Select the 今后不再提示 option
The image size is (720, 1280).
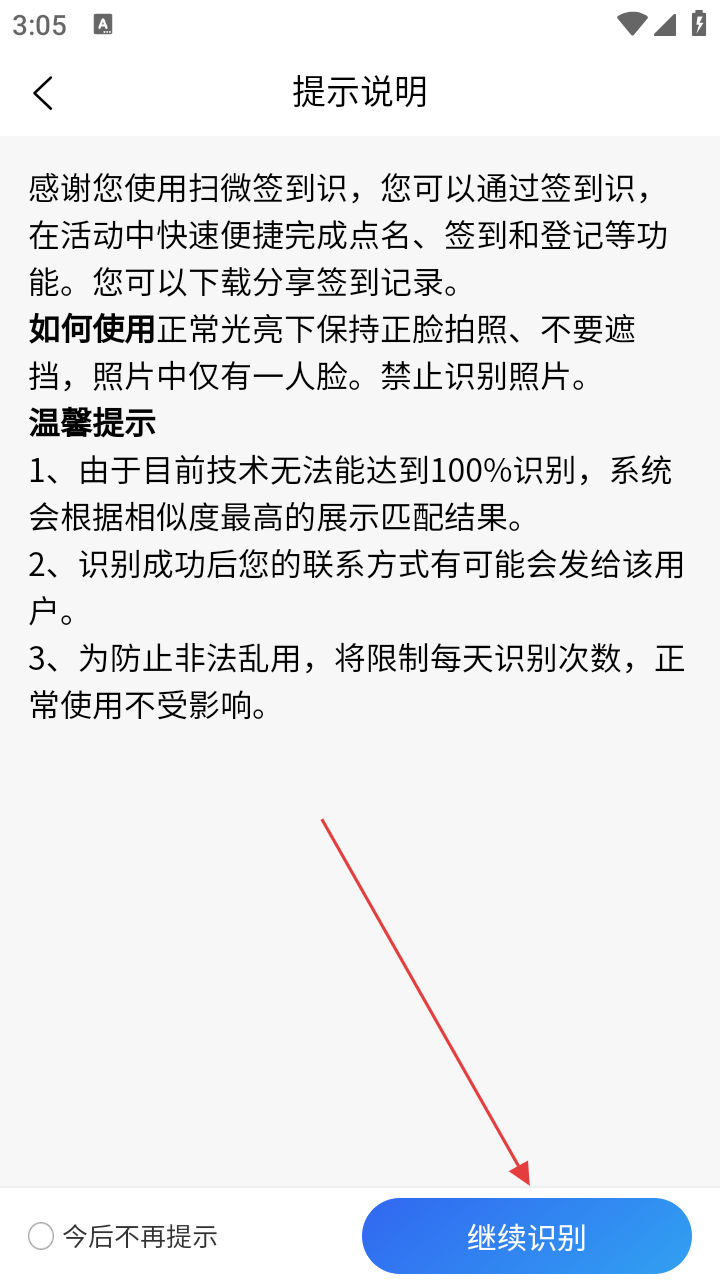(x=42, y=1237)
